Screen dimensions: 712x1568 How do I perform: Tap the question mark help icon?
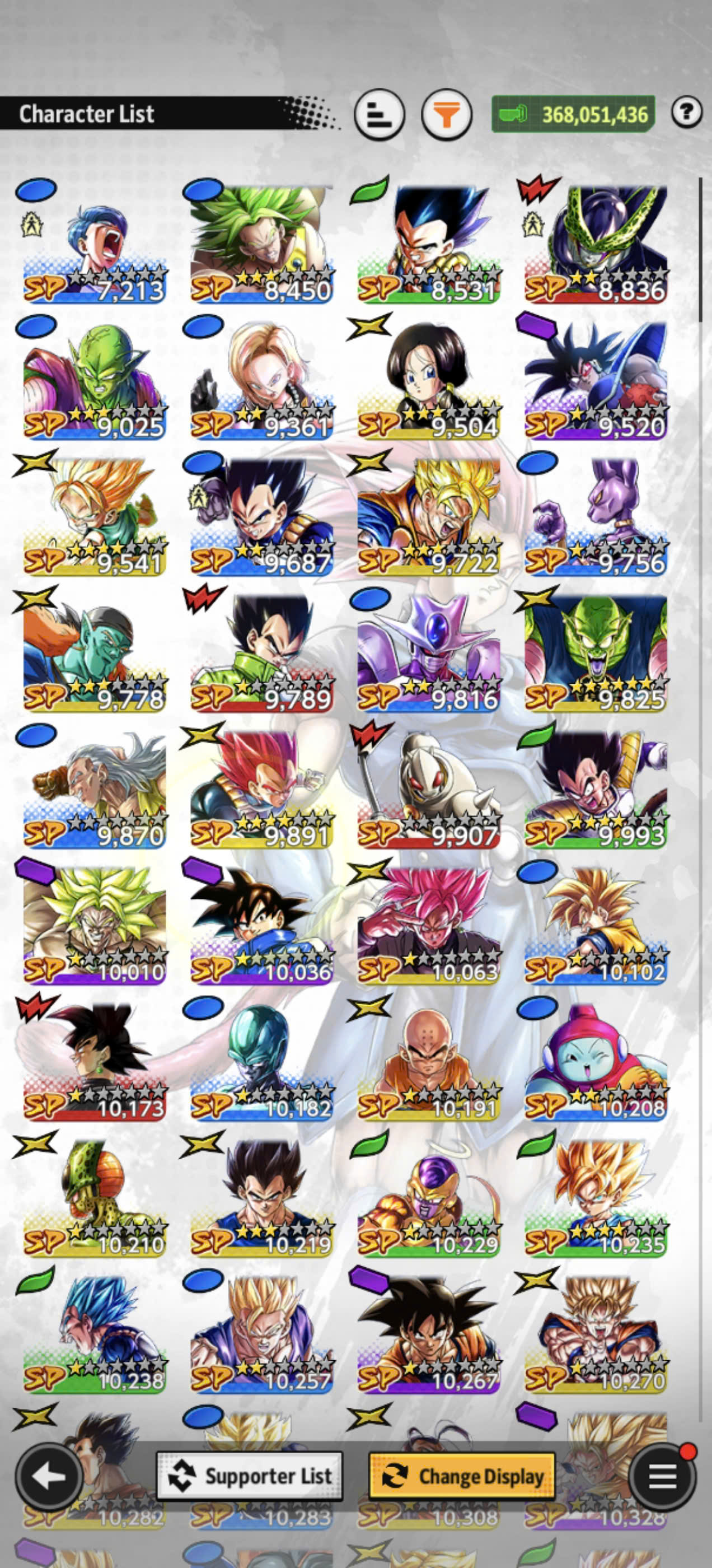687,112
